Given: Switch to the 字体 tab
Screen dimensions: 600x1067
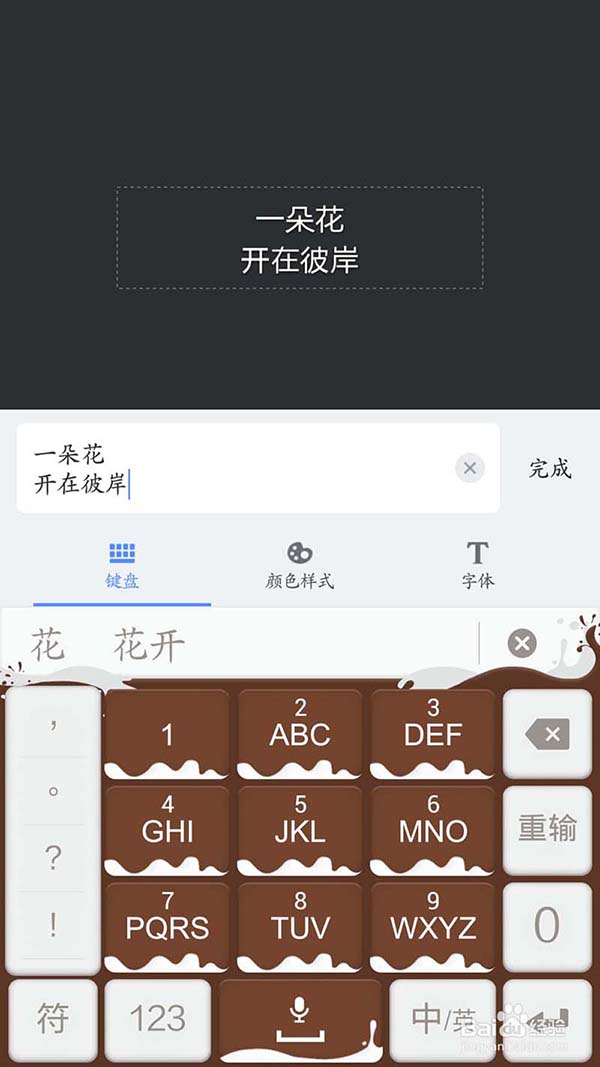Looking at the screenshot, I should click(477, 565).
